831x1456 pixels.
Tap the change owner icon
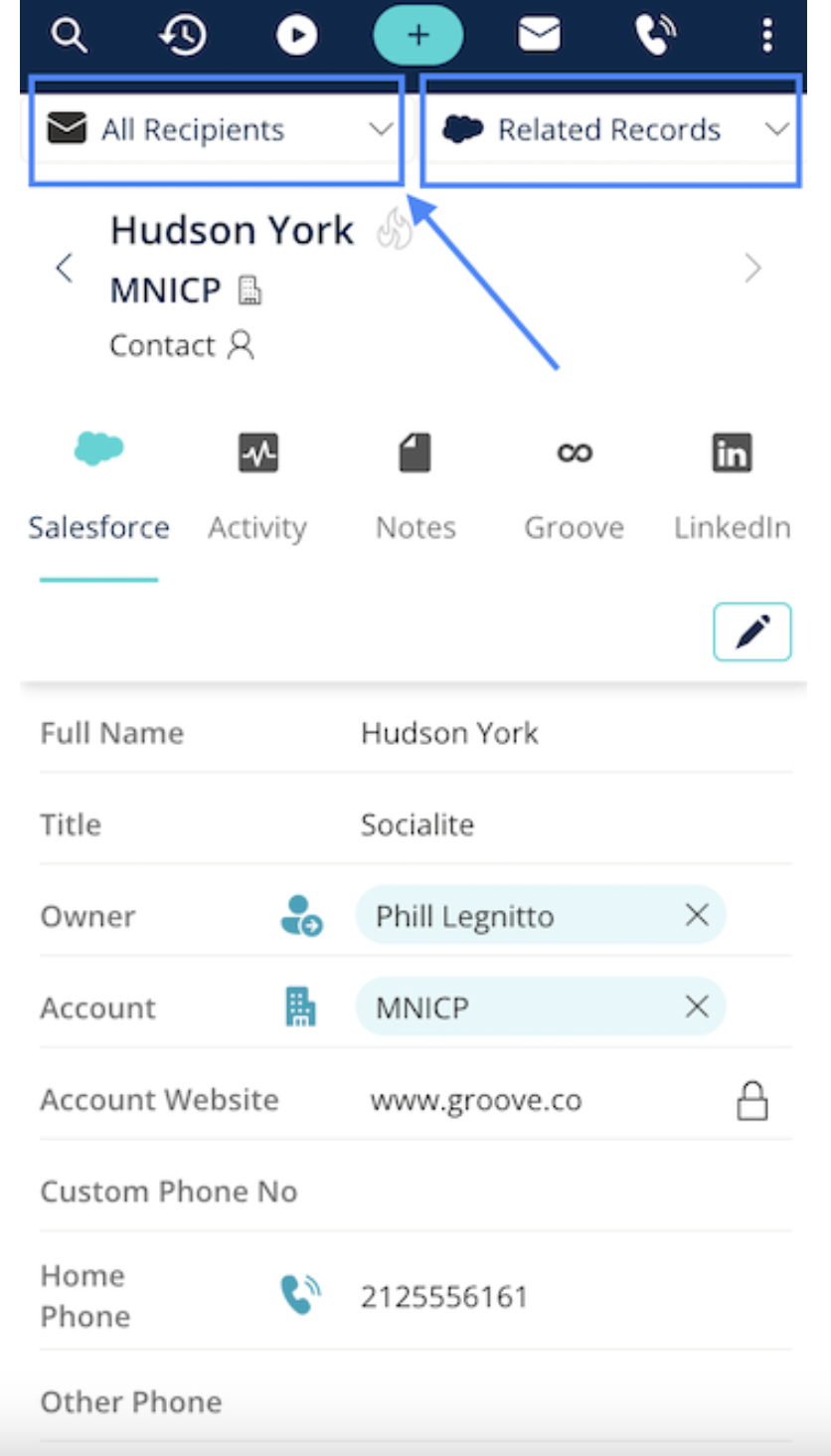[301, 915]
